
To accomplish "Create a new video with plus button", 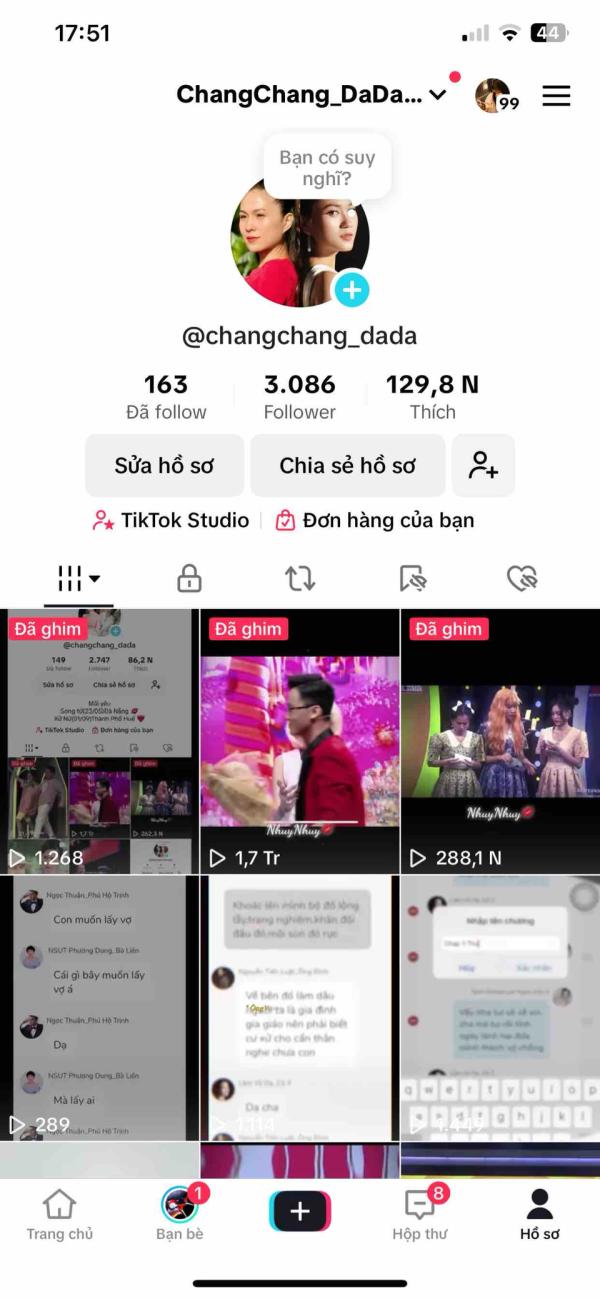I will [300, 1212].
